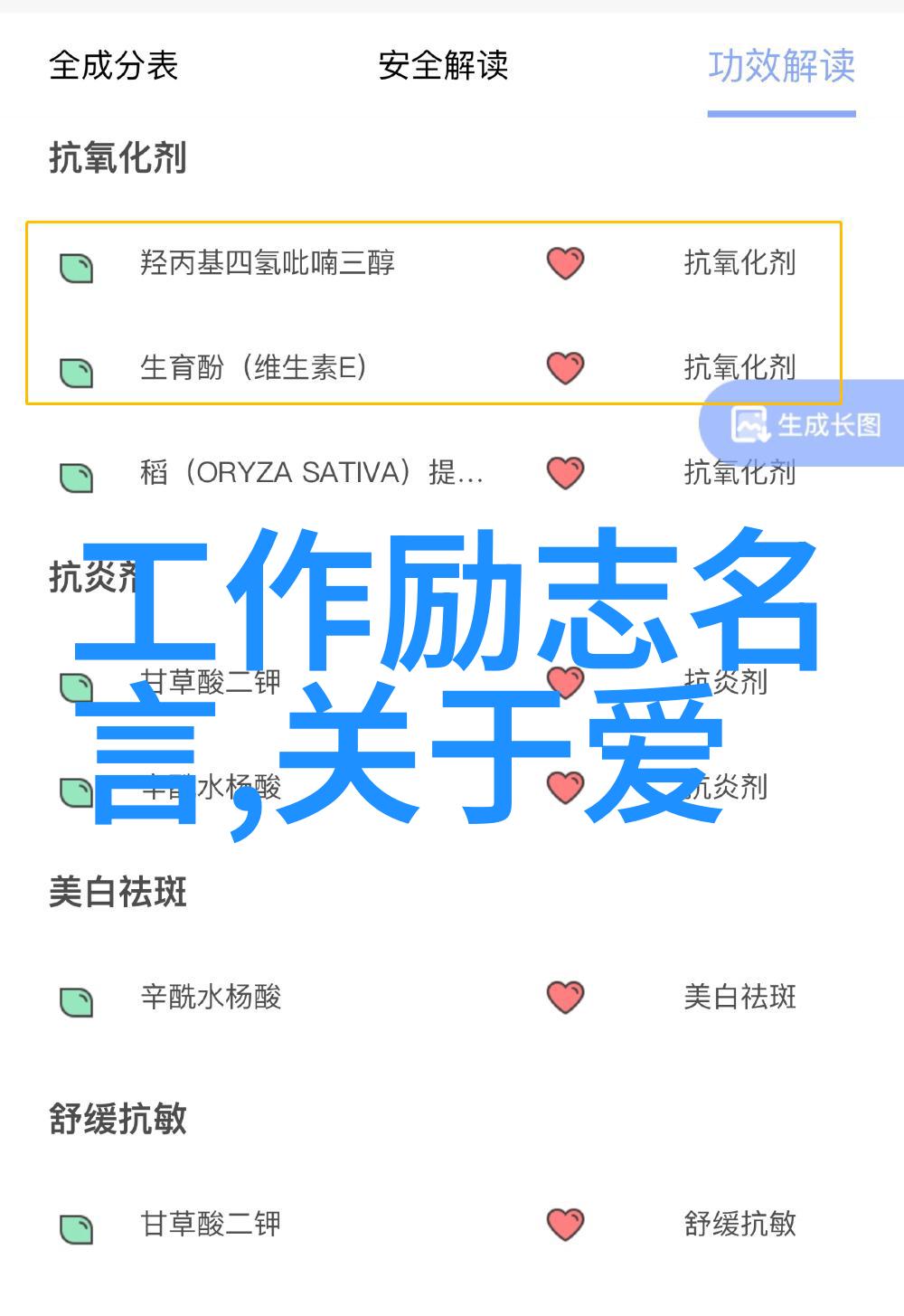Image resolution: width=904 pixels, height=1316 pixels.
Task: Open ingredient 羟丙基四氢吡喃三醇
Action: tap(268, 263)
